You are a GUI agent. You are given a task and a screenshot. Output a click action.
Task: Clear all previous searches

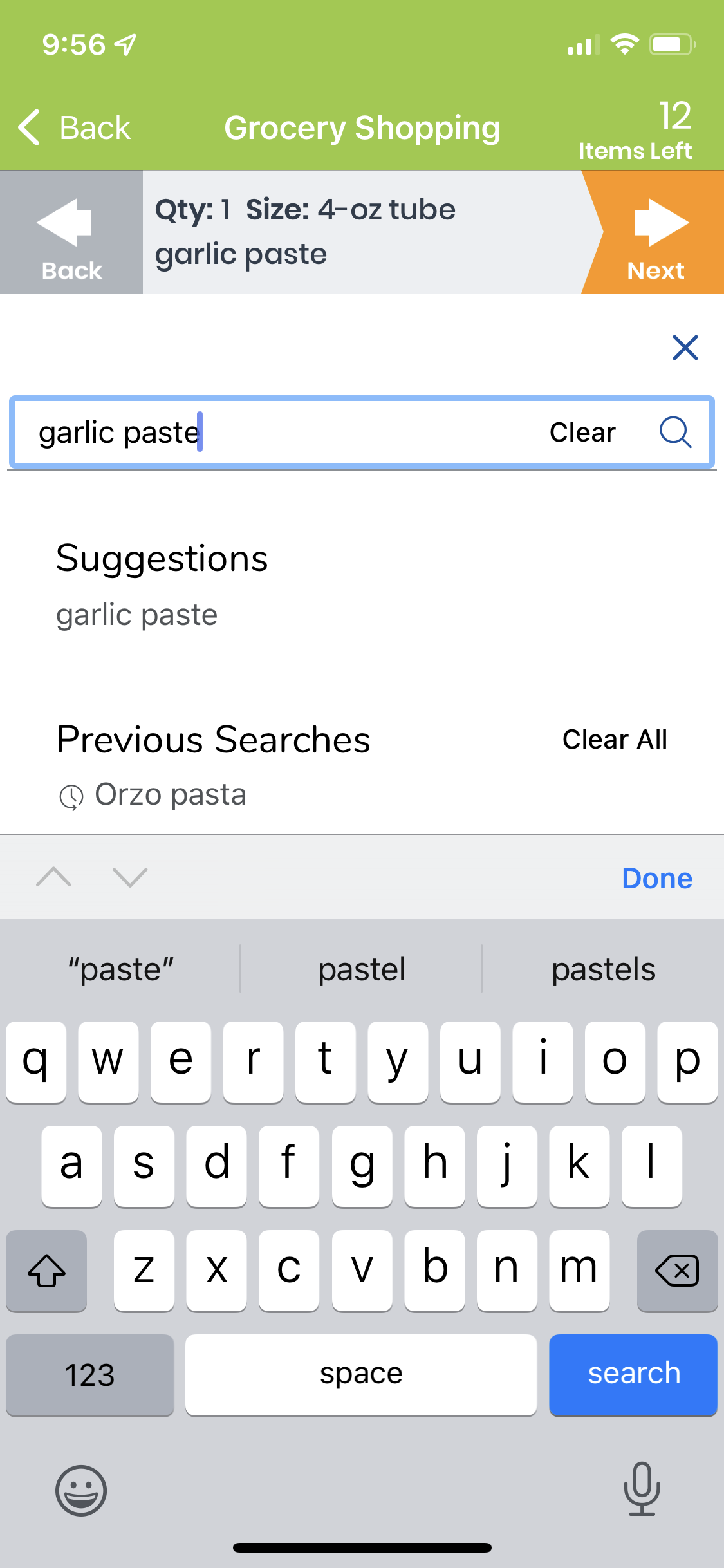click(x=615, y=740)
